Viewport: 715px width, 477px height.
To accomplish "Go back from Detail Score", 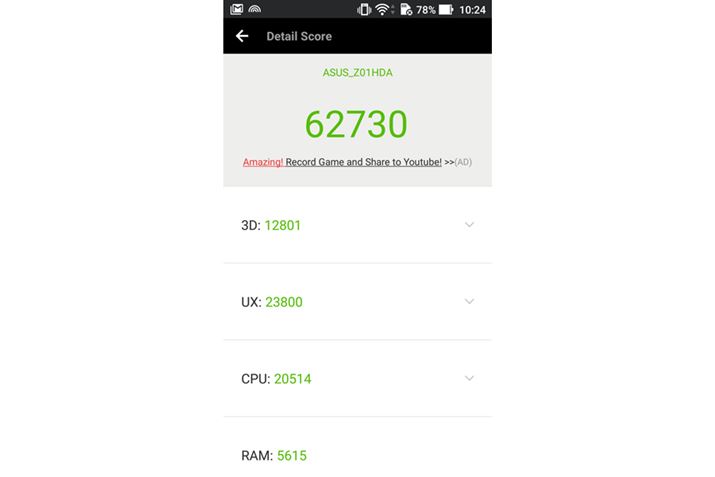I will (x=242, y=36).
